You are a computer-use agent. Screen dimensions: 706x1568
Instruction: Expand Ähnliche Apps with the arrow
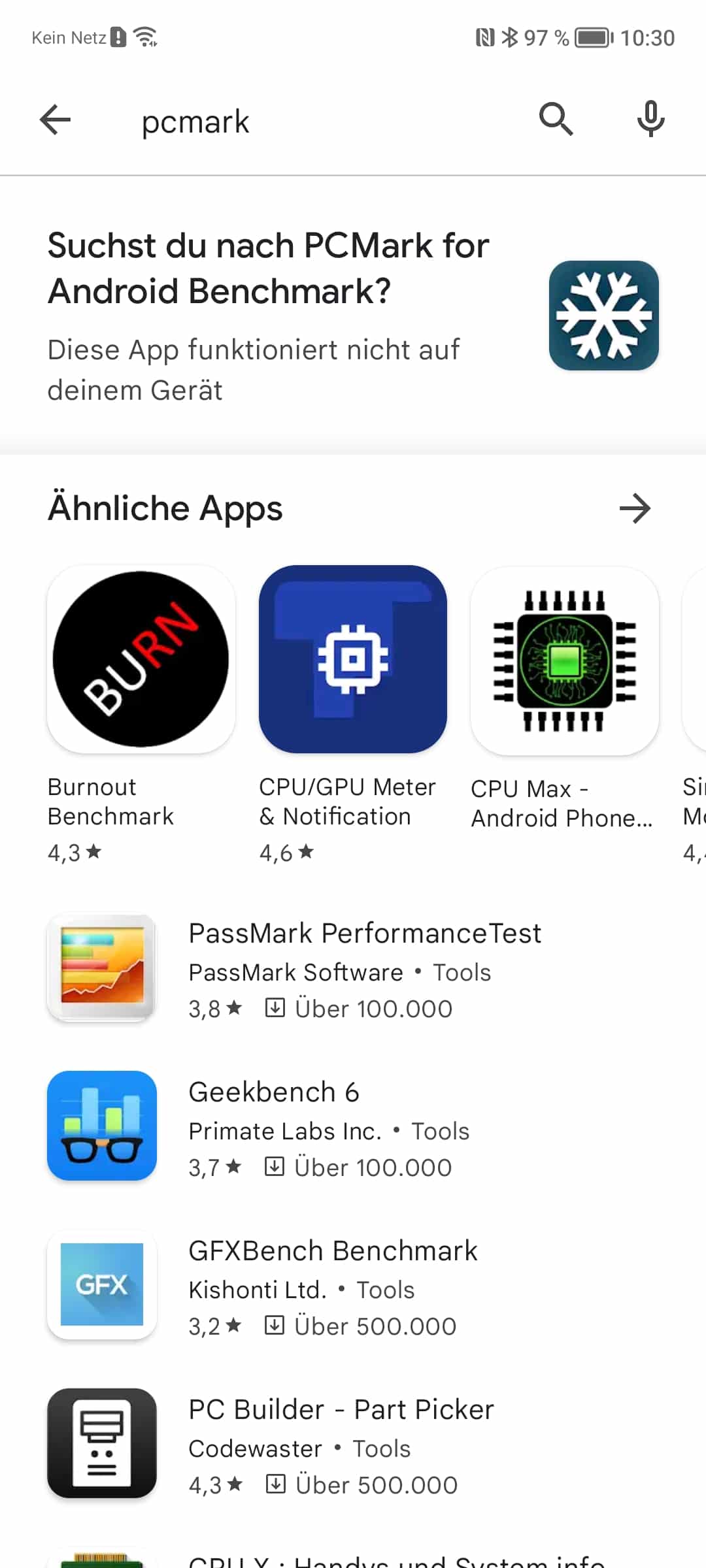pos(635,508)
